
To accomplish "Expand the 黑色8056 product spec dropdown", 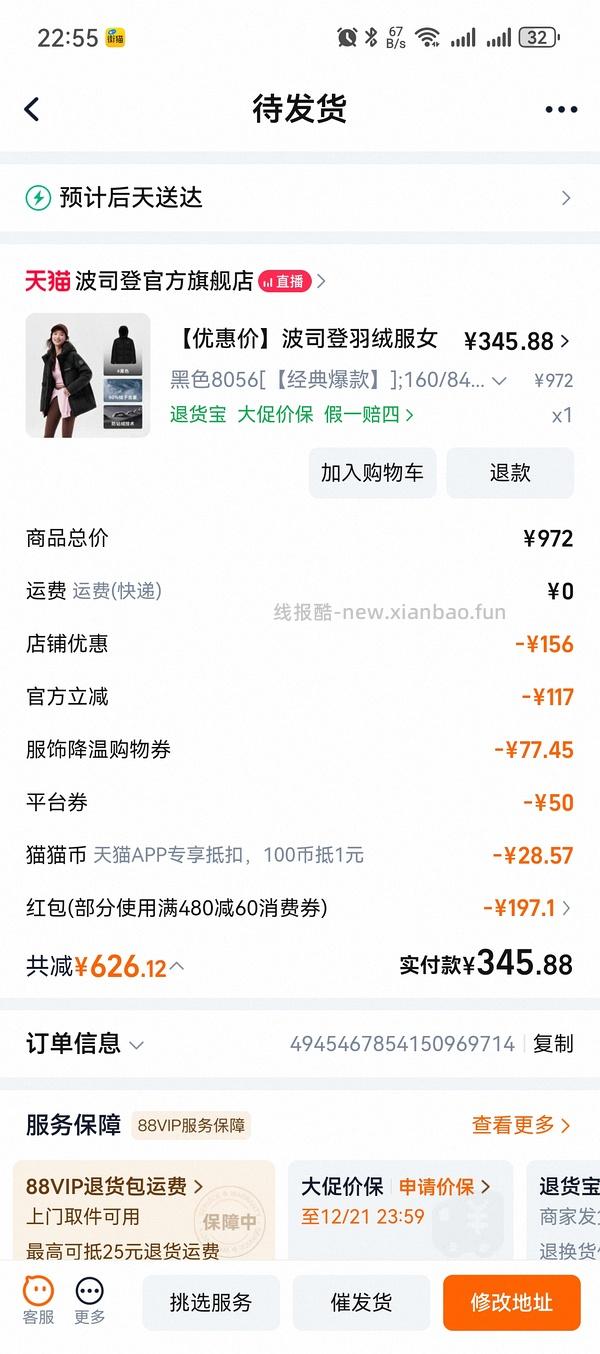I will click(499, 380).
